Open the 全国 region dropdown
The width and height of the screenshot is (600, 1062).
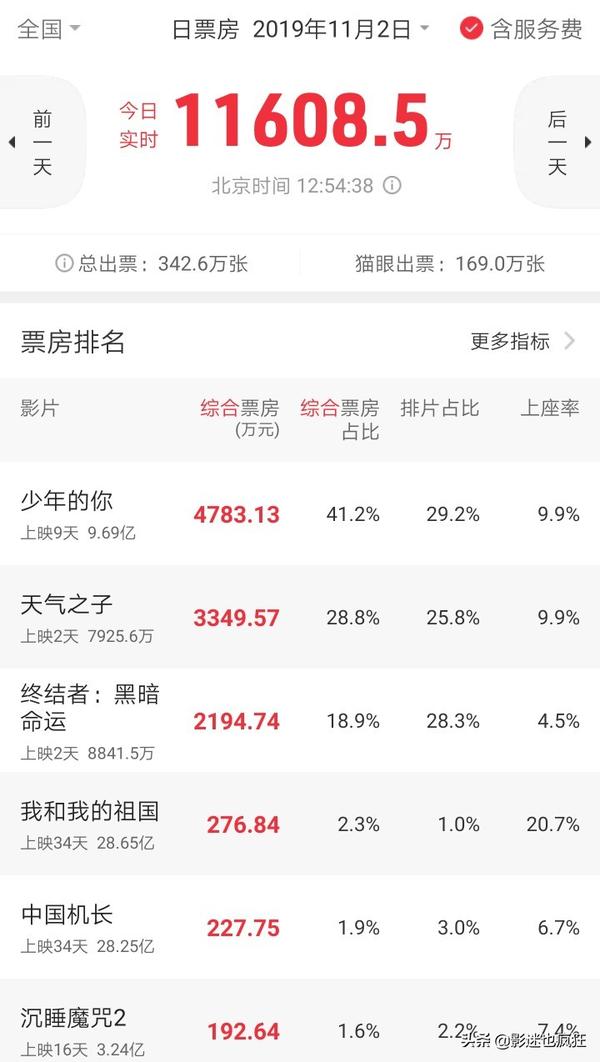pyautogui.click(x=49, y=29)
